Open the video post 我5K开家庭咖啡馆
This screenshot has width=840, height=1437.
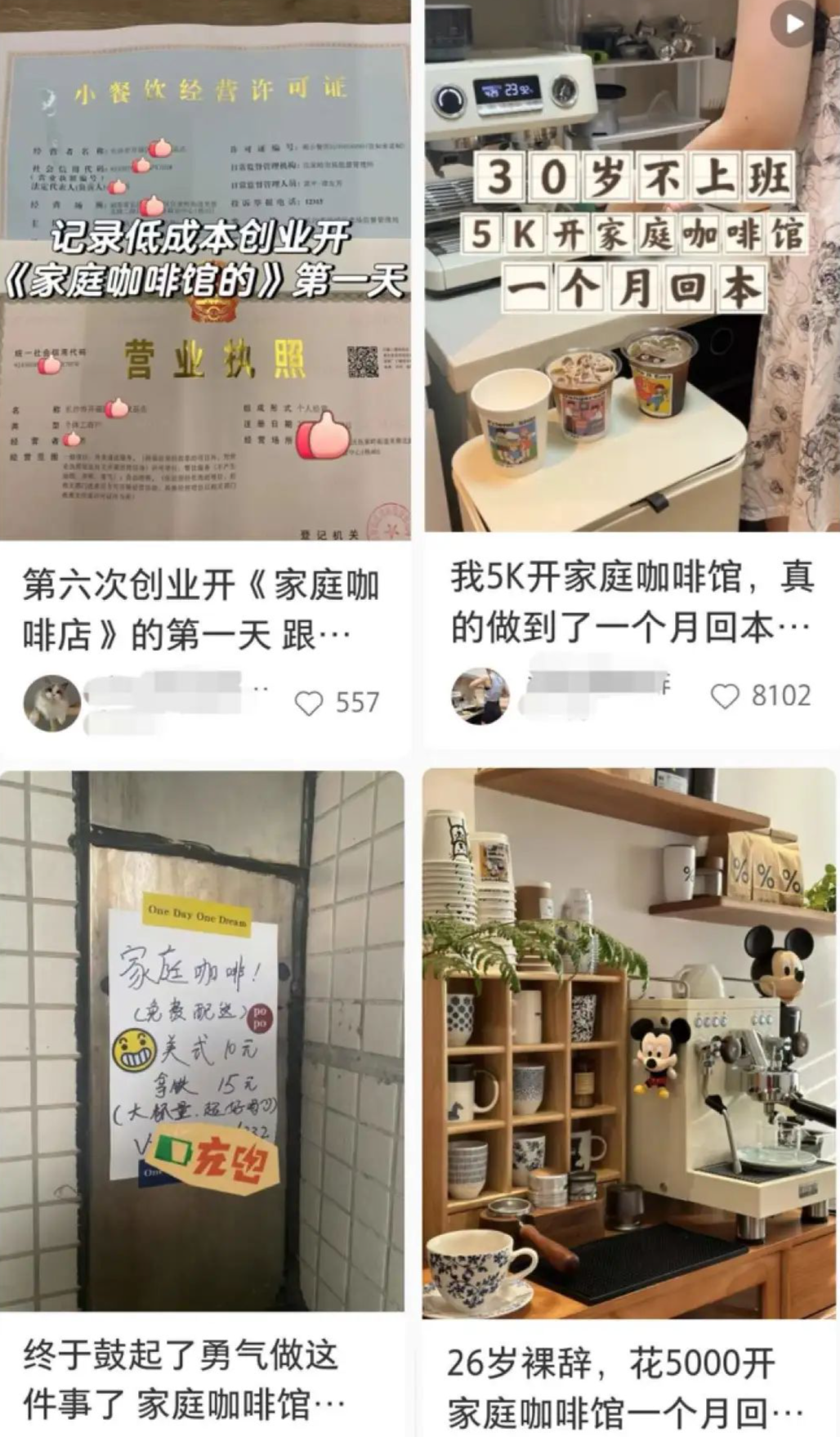[x=629, y=266]
